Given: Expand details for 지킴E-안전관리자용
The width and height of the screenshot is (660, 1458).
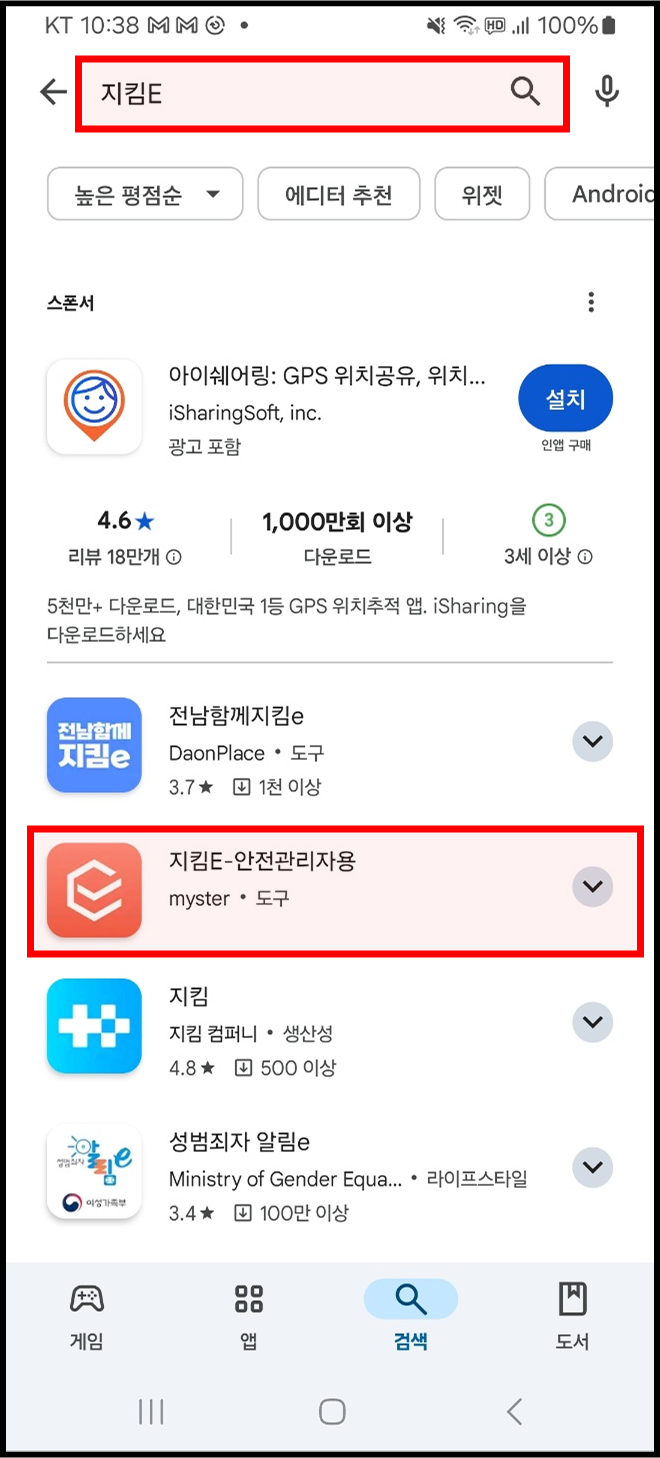Looking at the screenshot, I should click(x=592, y=886).
